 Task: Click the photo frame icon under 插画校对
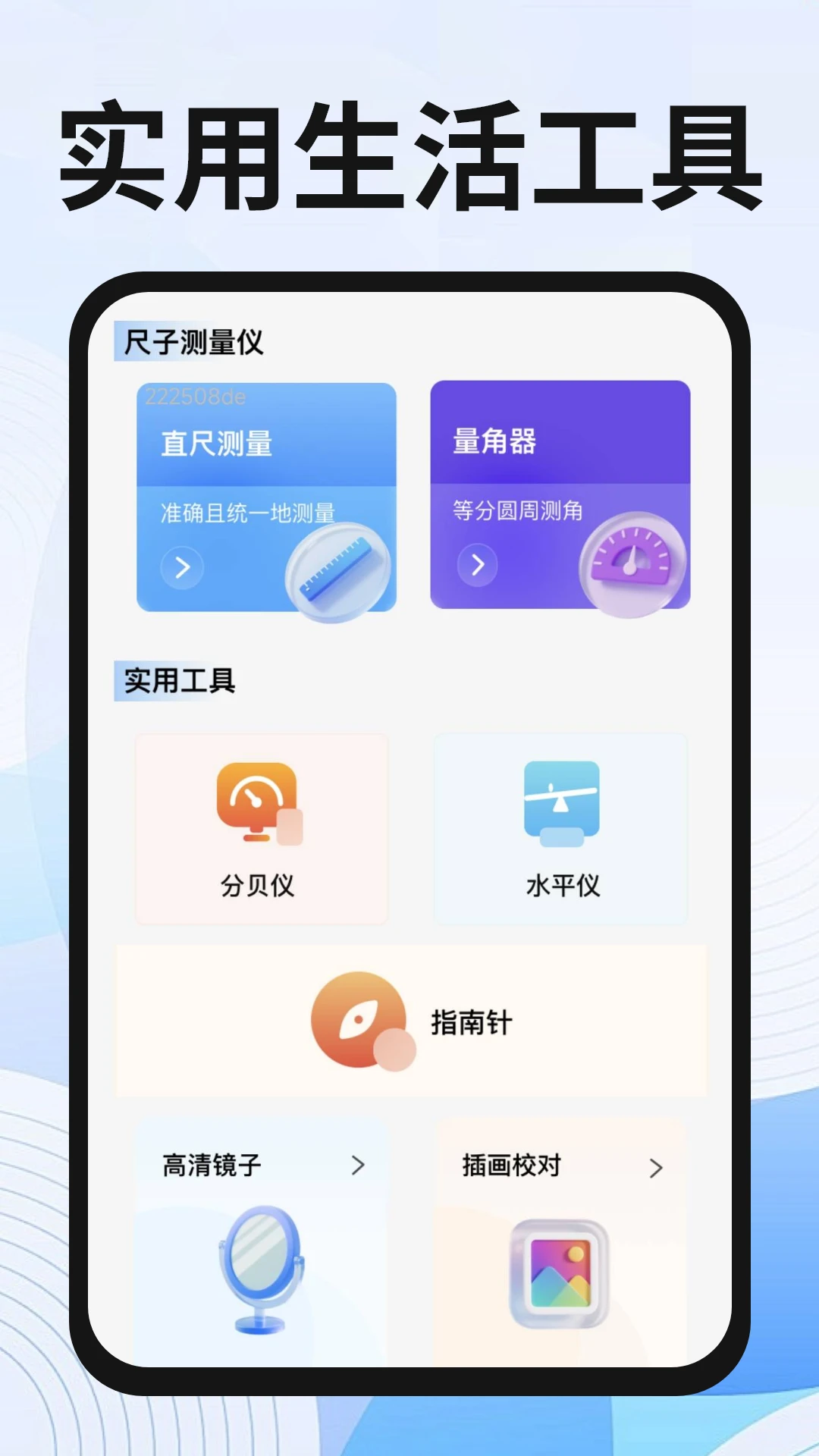pos(561,1274)
